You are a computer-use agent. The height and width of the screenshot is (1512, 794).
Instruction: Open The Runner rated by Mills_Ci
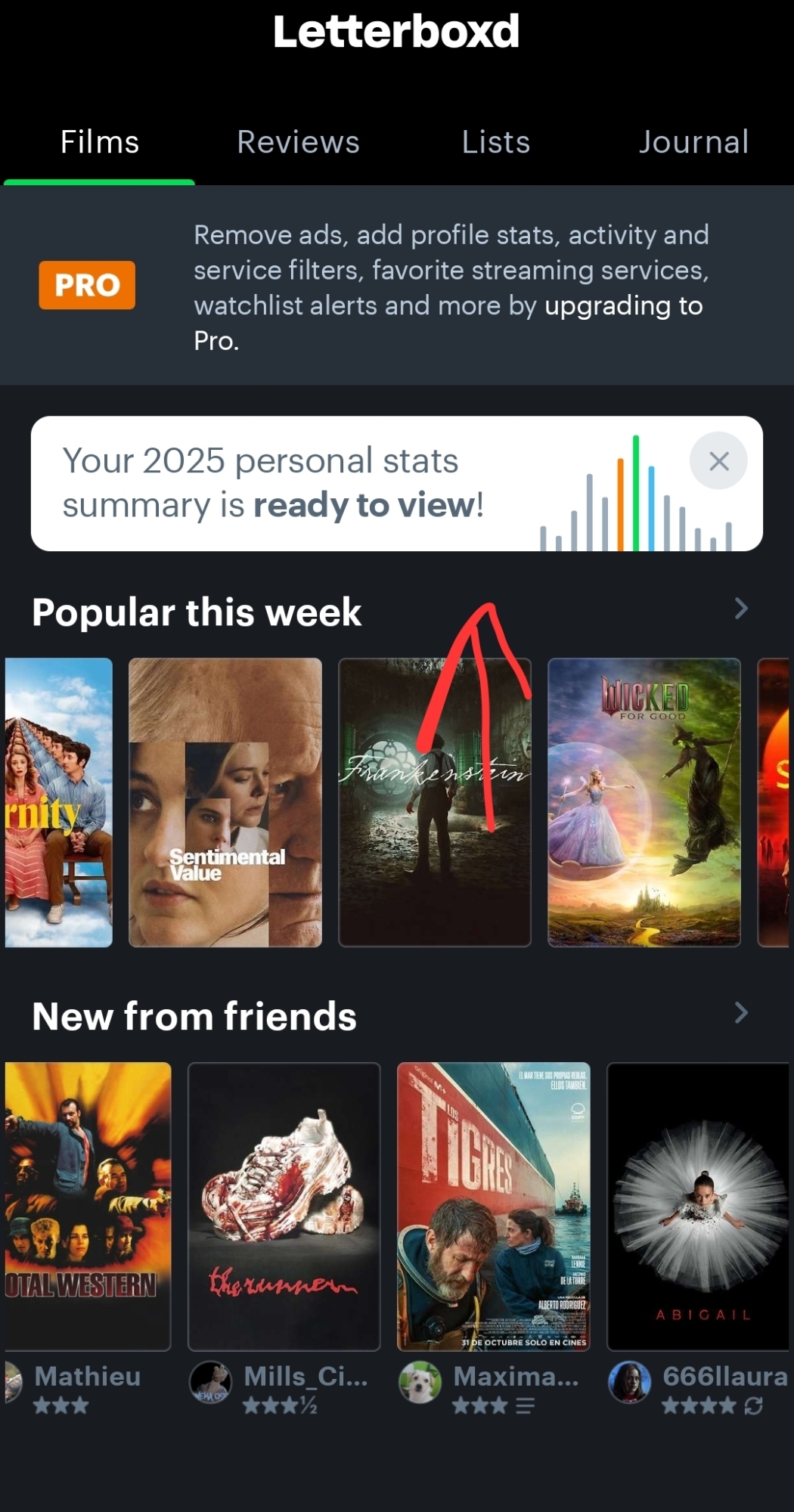pos(284,1206)
